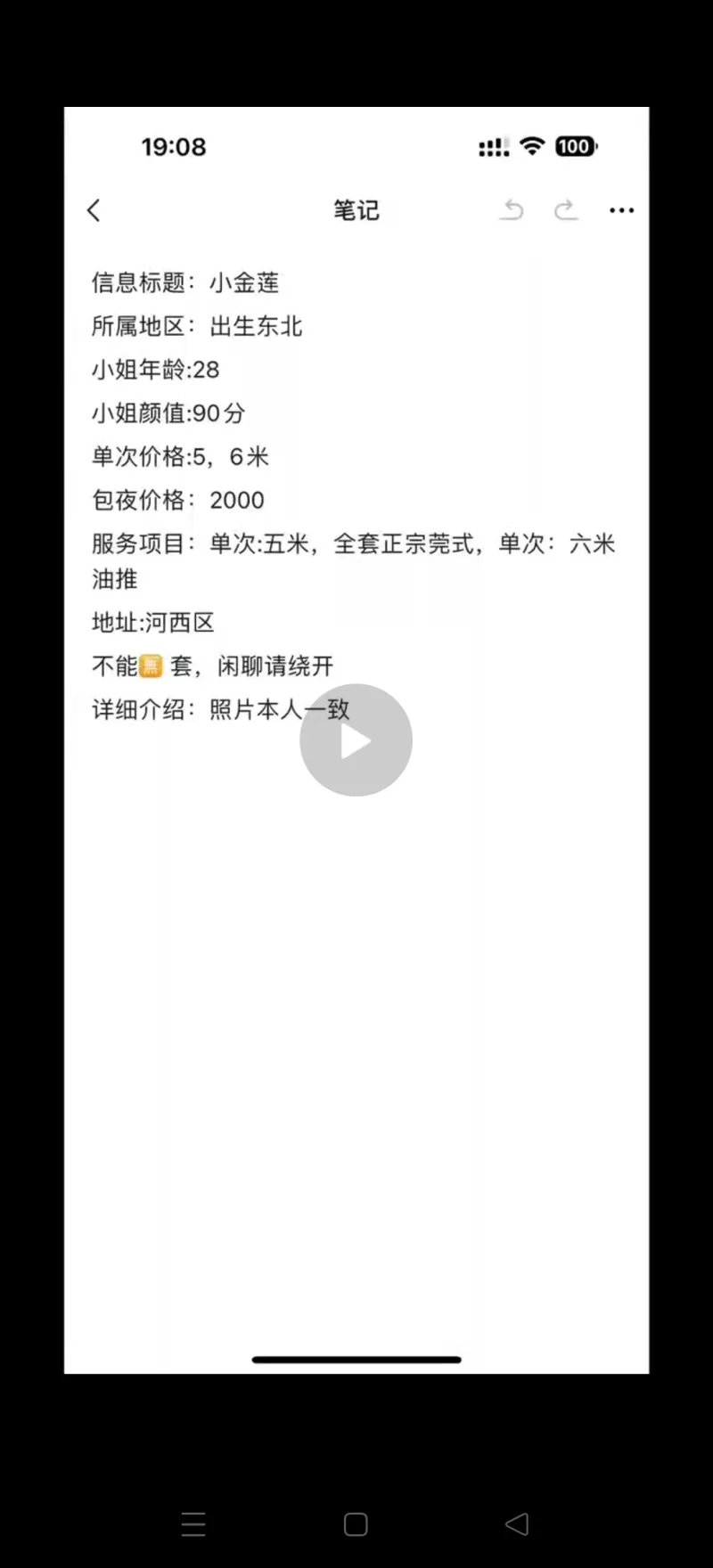Go back using the system navigation bar
Image resolution: width=713 pixels, height=1568 pixels.
point(517,1523)
